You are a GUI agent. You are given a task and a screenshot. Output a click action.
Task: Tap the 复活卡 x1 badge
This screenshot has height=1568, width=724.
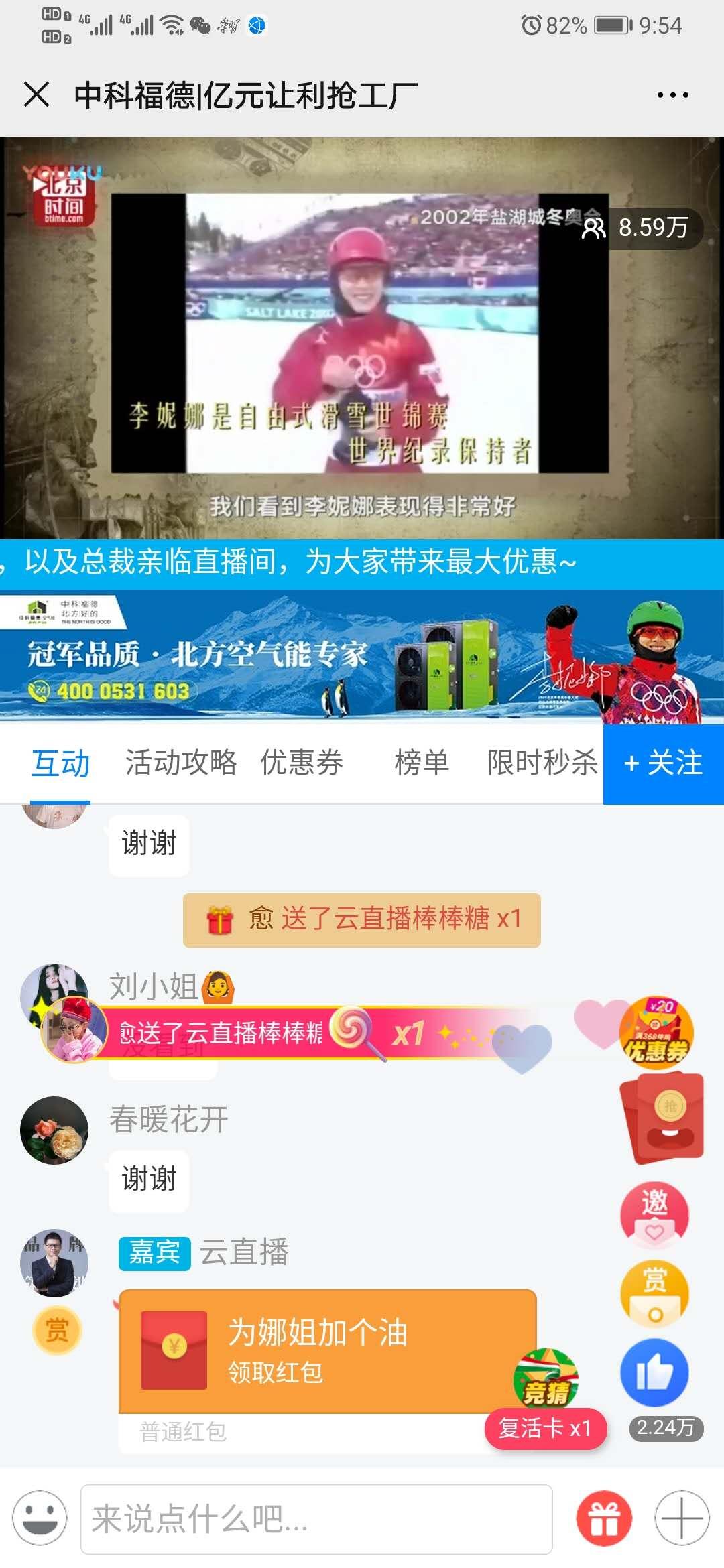[x=545, y=1429]
